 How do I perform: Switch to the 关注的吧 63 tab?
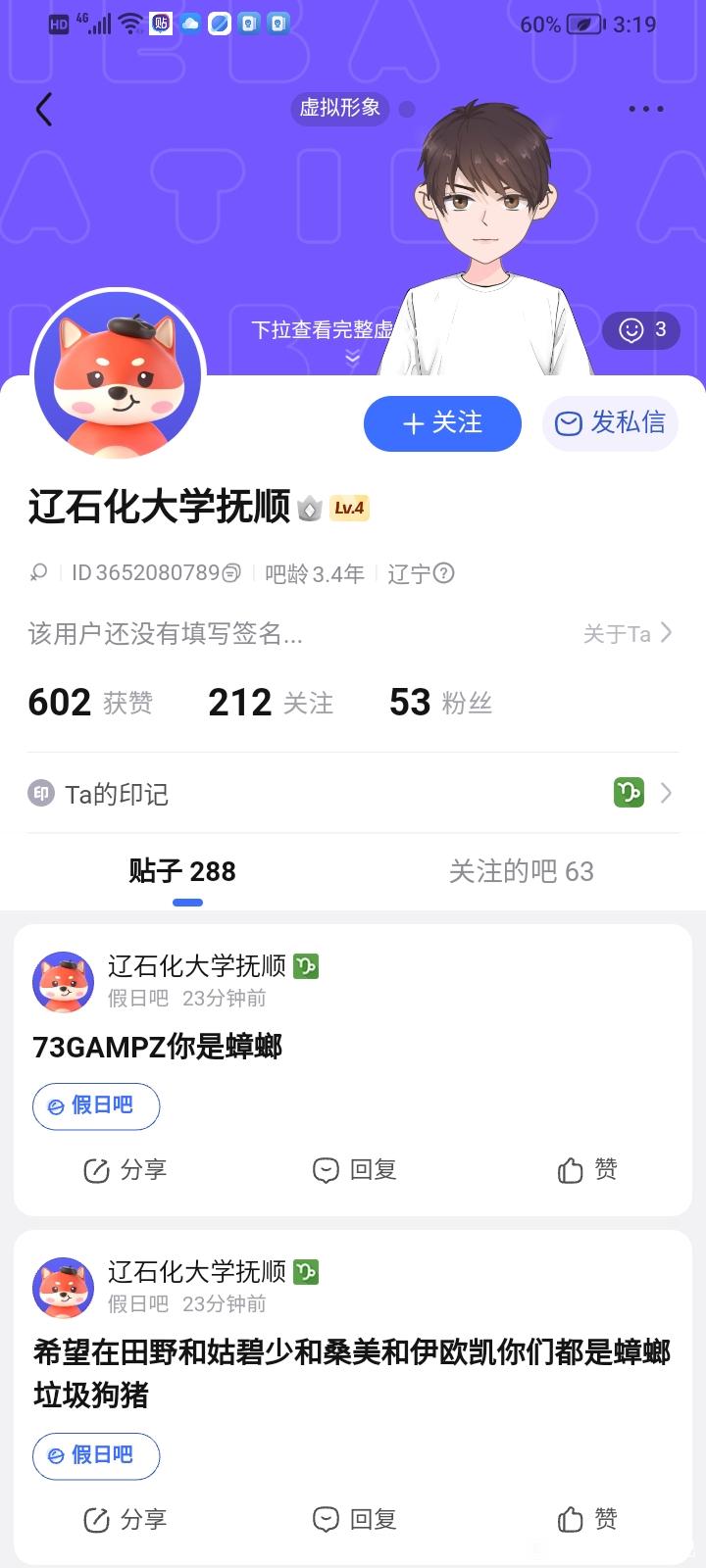[522, 871]
